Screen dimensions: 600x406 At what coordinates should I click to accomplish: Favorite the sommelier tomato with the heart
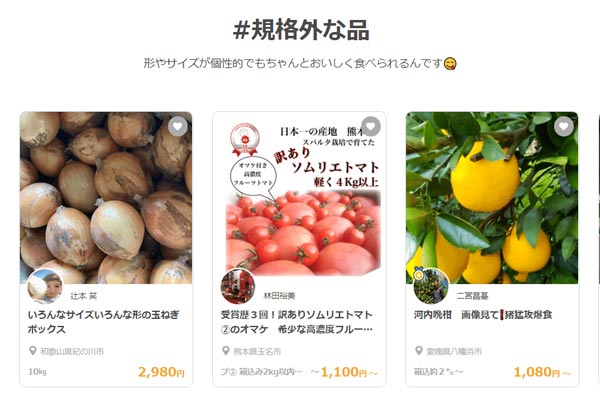pos(370,126)
